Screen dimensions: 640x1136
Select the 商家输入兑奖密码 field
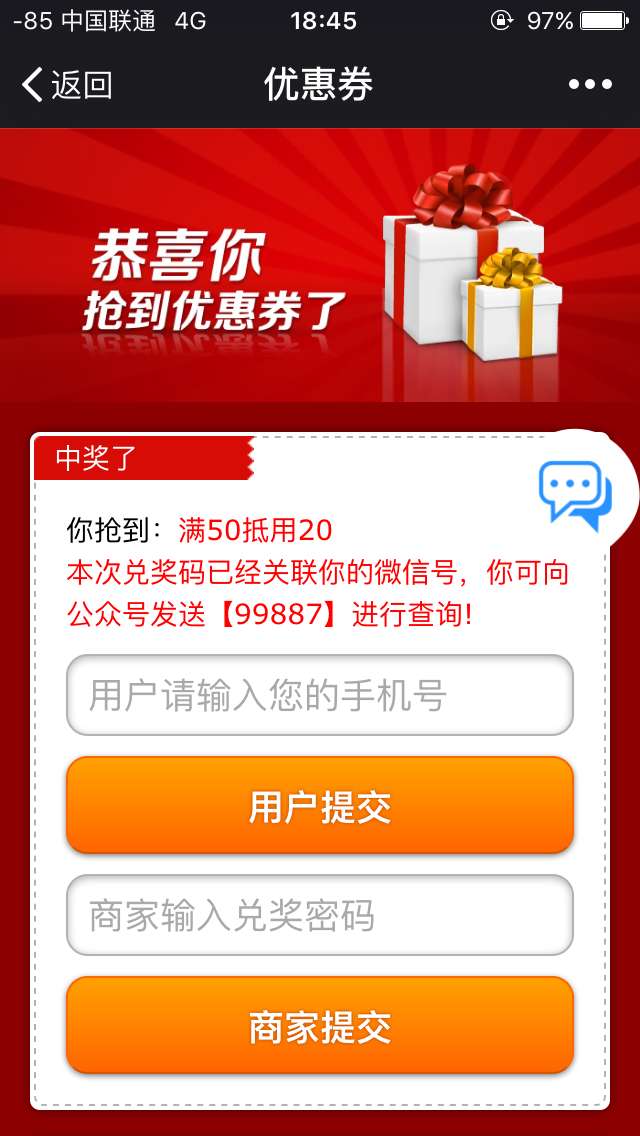(x=320, y=915)
